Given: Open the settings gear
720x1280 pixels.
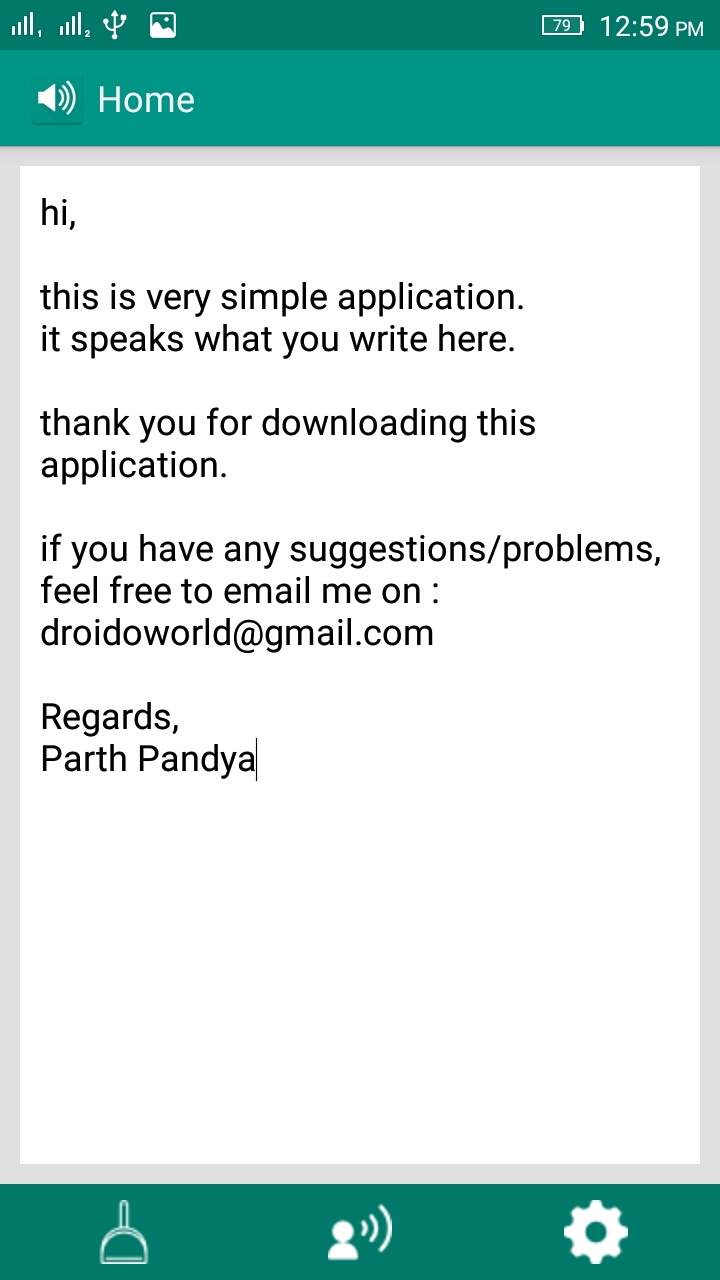Looking at the screenshot, I should [x=596, y=1233].
